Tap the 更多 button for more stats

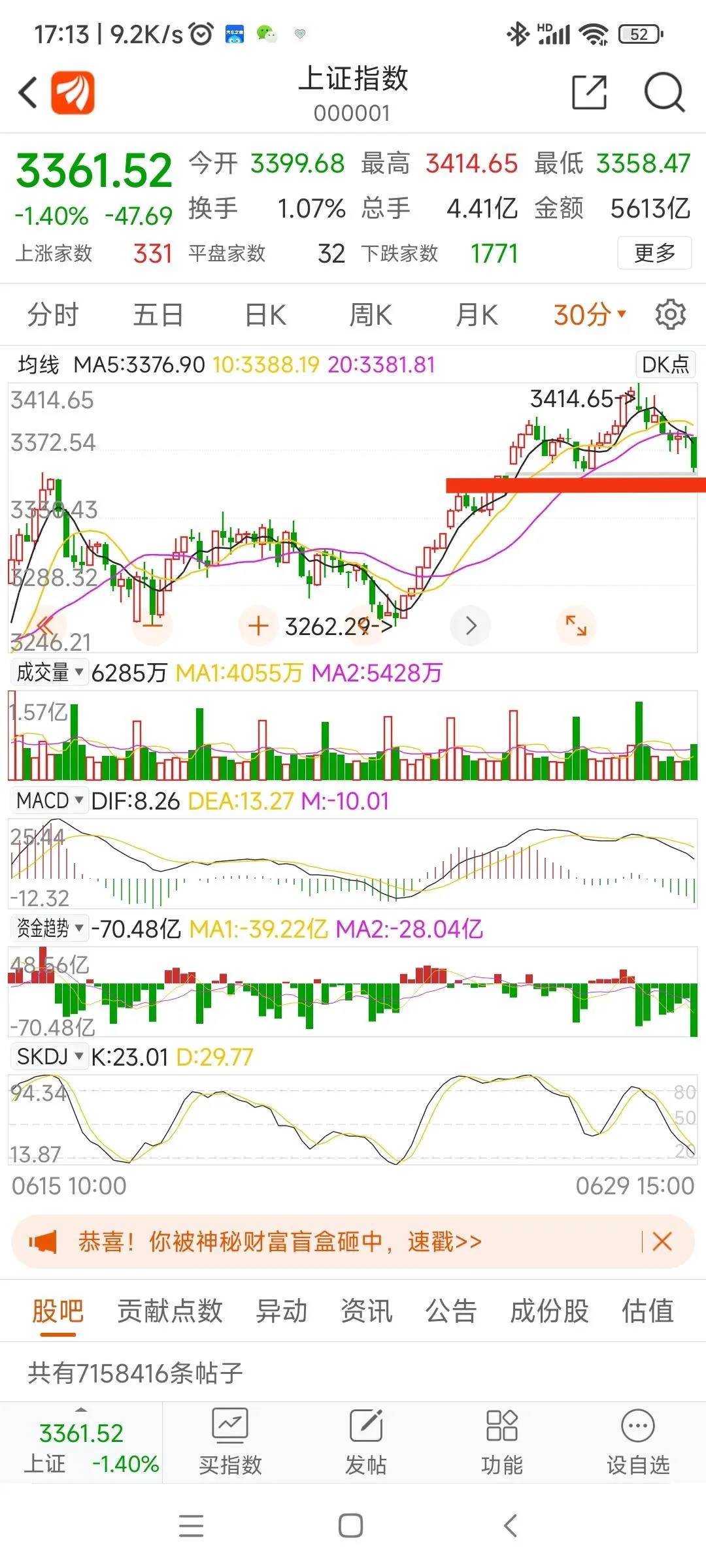654,253
